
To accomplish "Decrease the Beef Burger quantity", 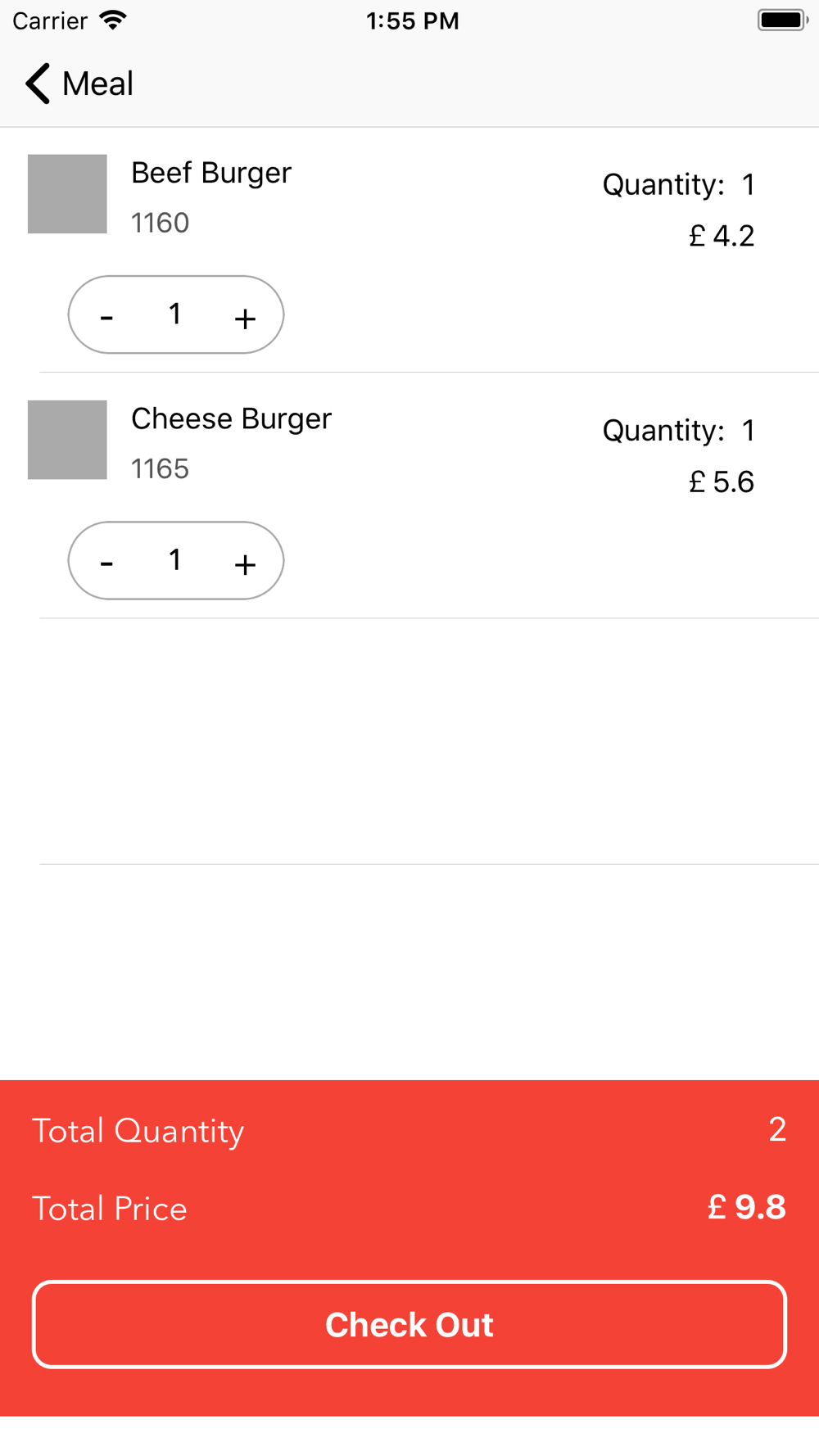I will (x=106, y=316).
